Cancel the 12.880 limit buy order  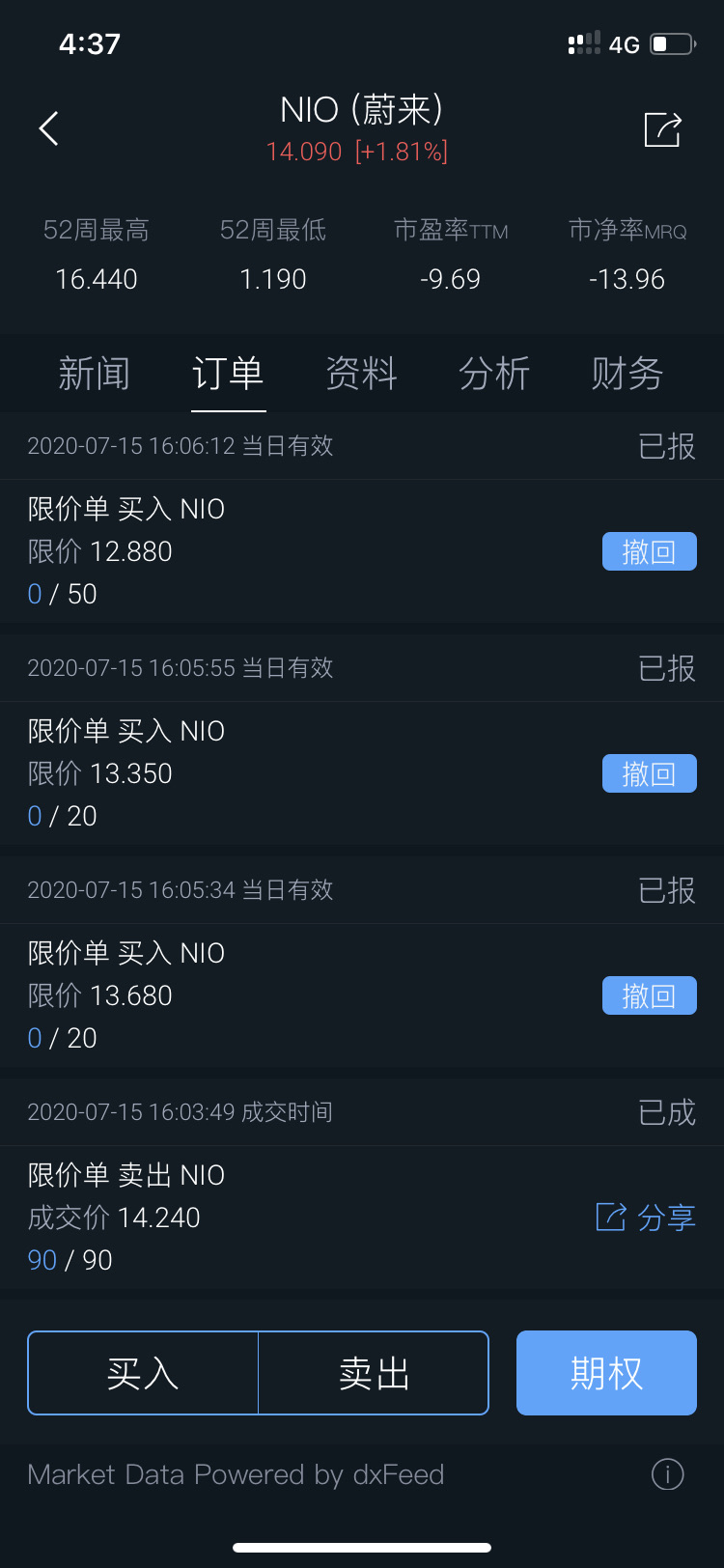[x=649, y=551]
